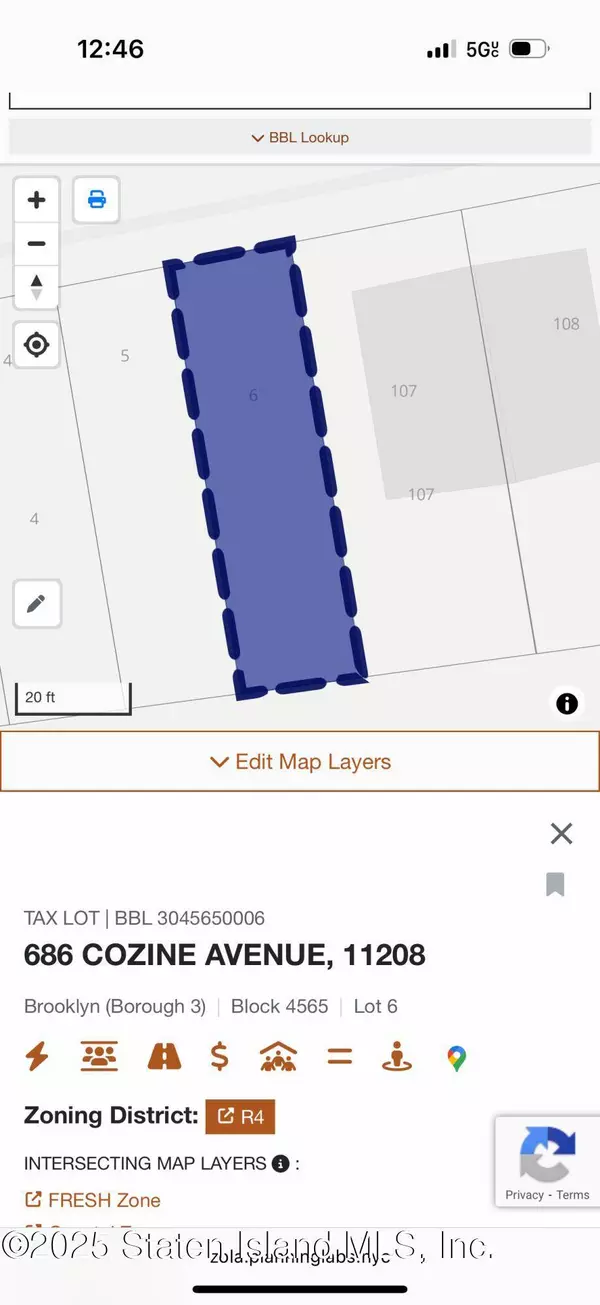Print the map with the printer icon
600x1305 pixels.
(97, 200)
